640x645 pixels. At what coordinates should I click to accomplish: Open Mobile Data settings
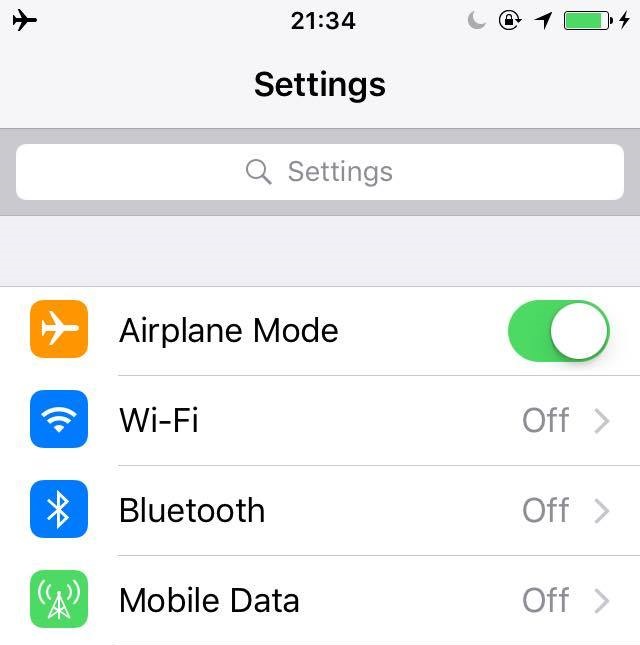point(320,601)
